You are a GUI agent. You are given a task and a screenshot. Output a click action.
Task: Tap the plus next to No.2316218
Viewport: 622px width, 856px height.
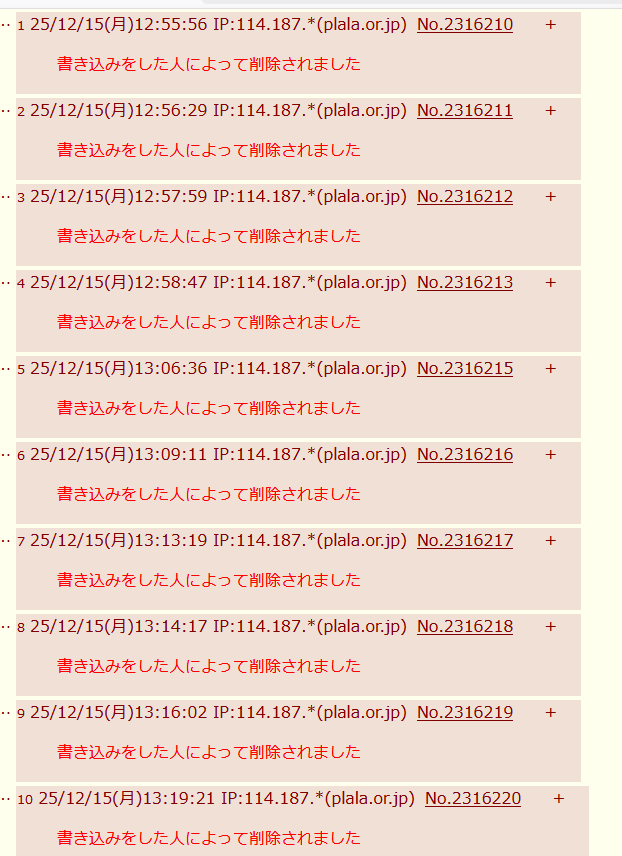550,627
